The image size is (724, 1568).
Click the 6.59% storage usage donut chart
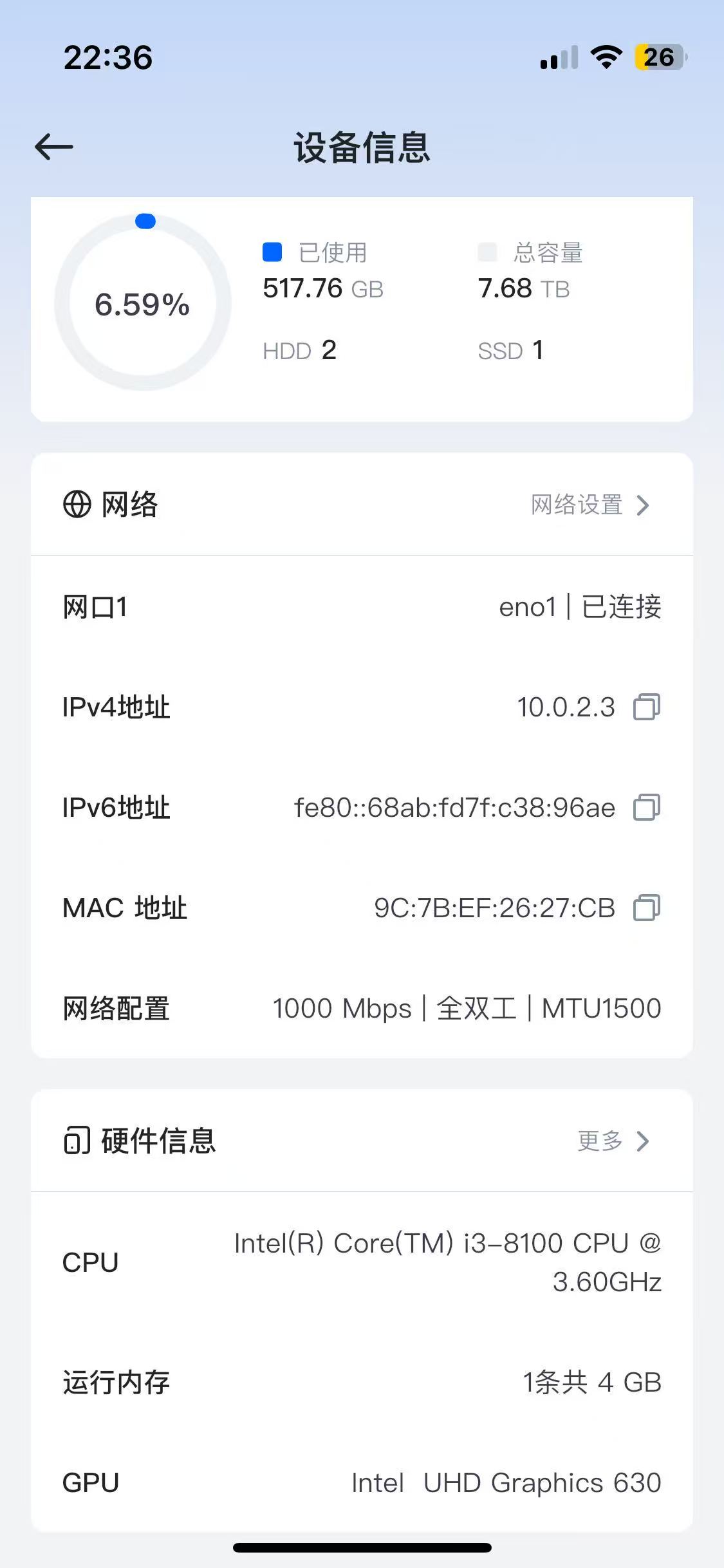(143, 304)
